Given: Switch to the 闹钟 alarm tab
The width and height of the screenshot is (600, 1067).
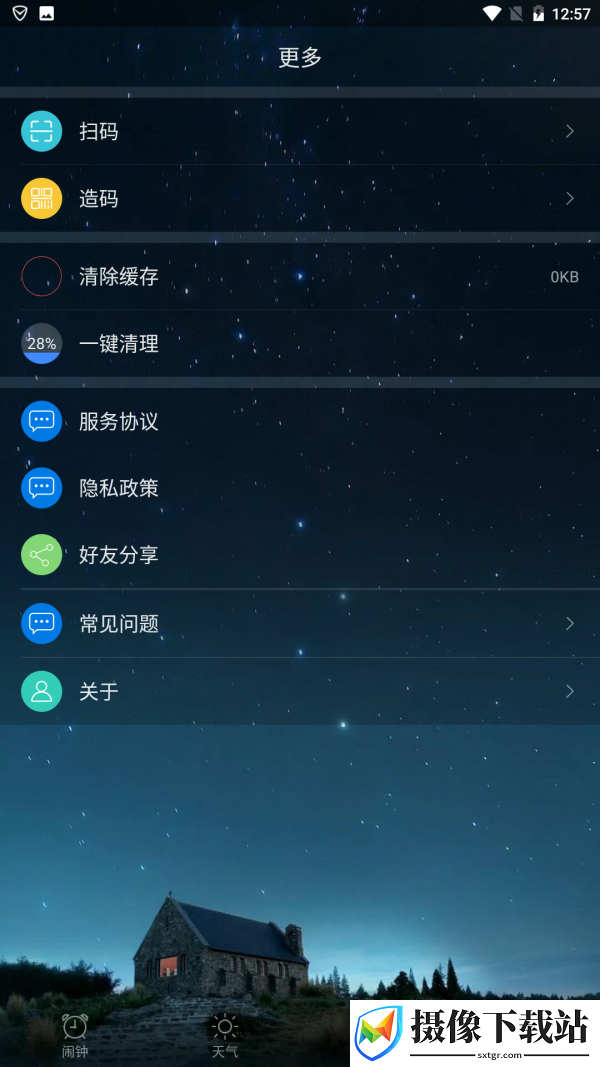Looking at the screenshot, I should tap(75, 1036).
